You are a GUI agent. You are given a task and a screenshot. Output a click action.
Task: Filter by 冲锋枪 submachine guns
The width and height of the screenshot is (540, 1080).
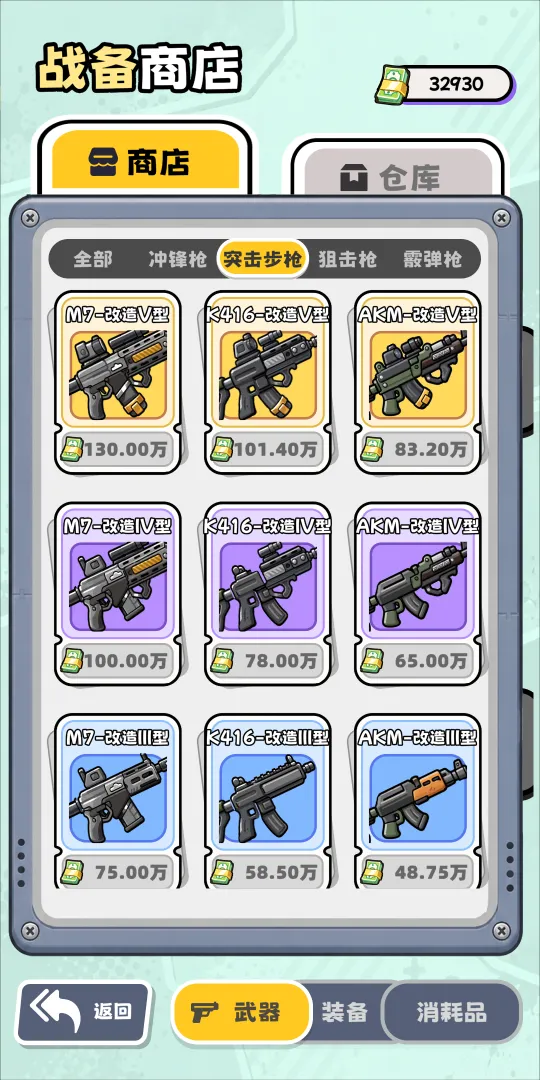click(178, 260)
